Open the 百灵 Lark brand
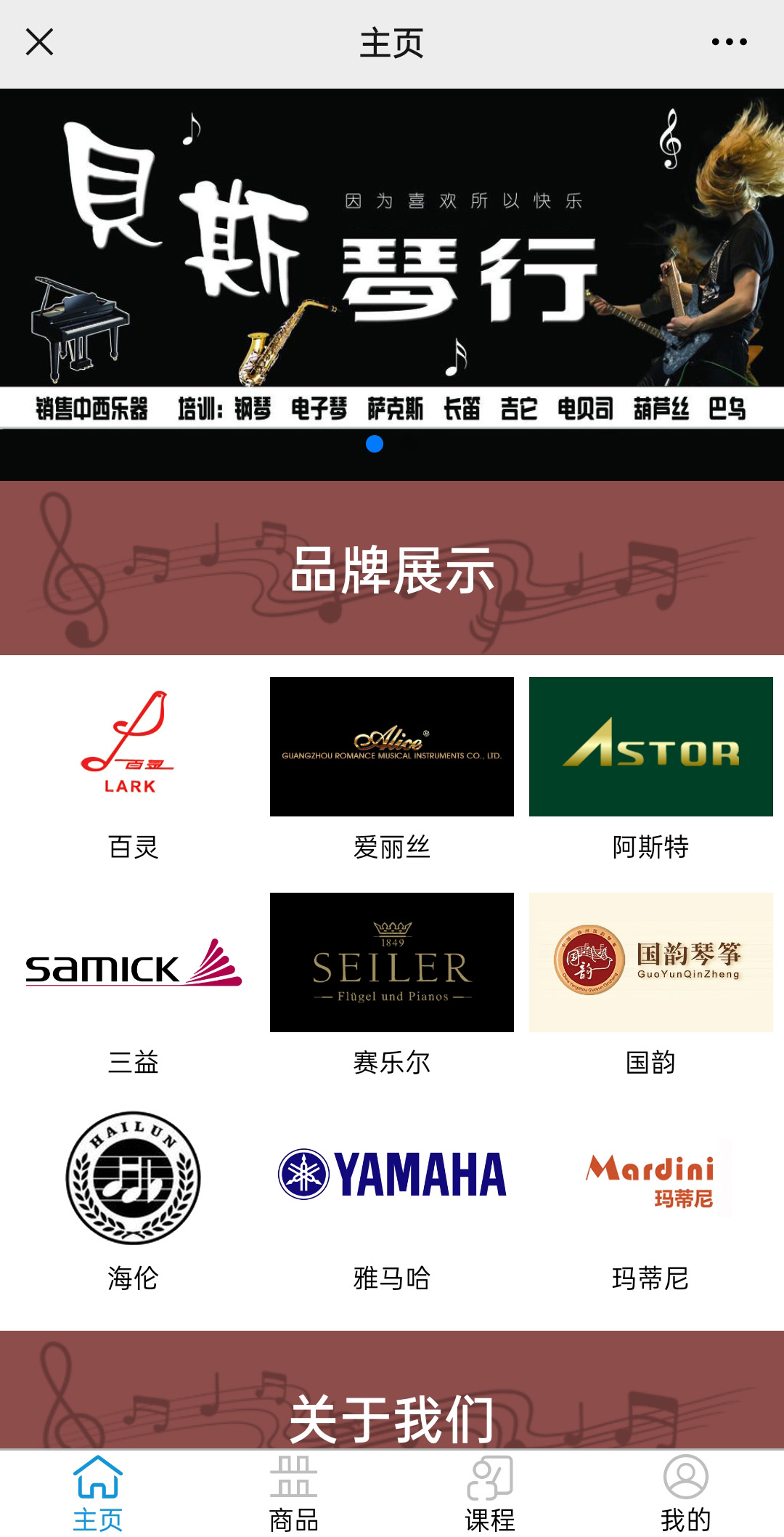 (x=133, y=747)
